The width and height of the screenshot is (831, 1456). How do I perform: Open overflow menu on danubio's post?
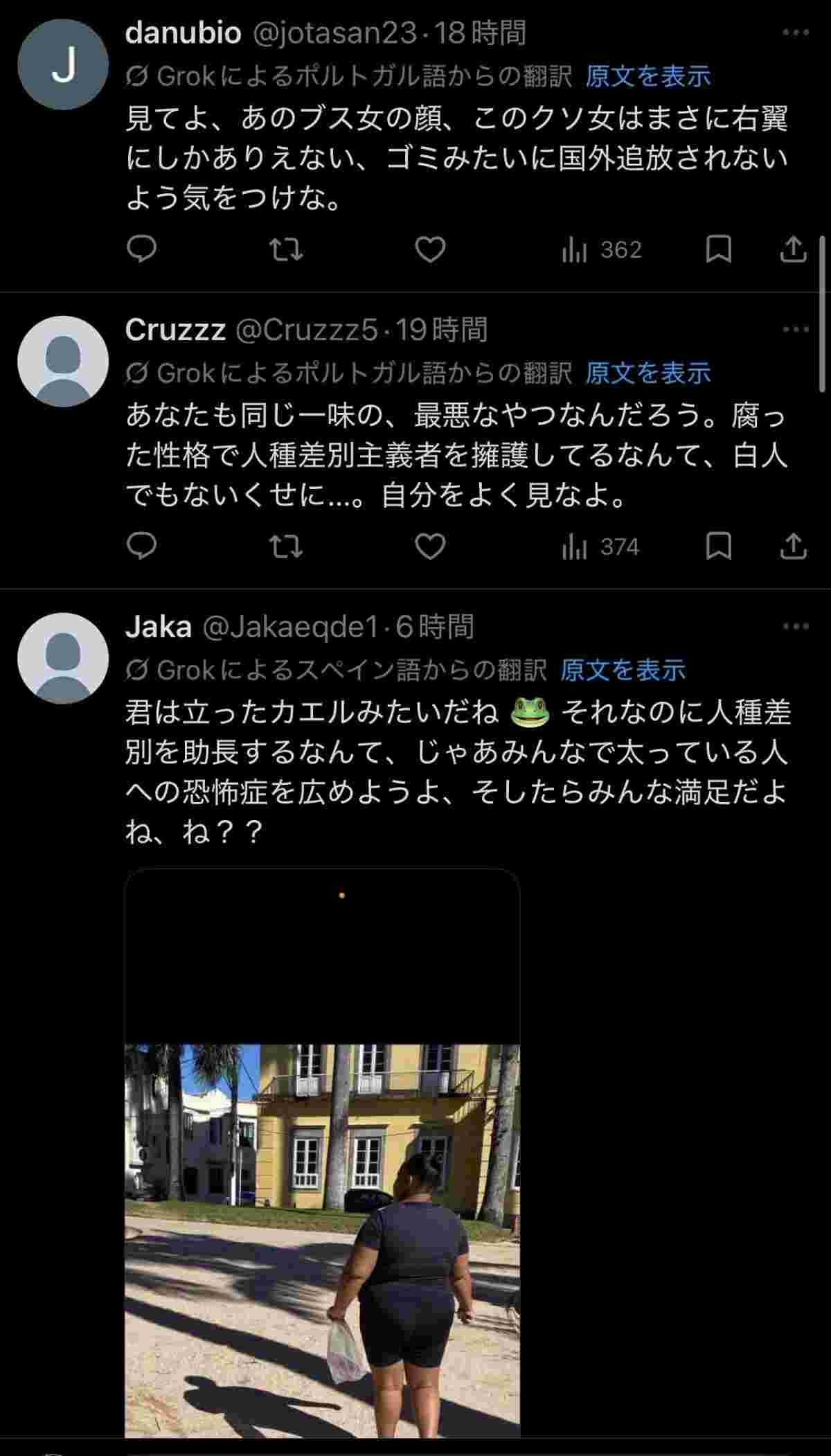click(795, 33)
